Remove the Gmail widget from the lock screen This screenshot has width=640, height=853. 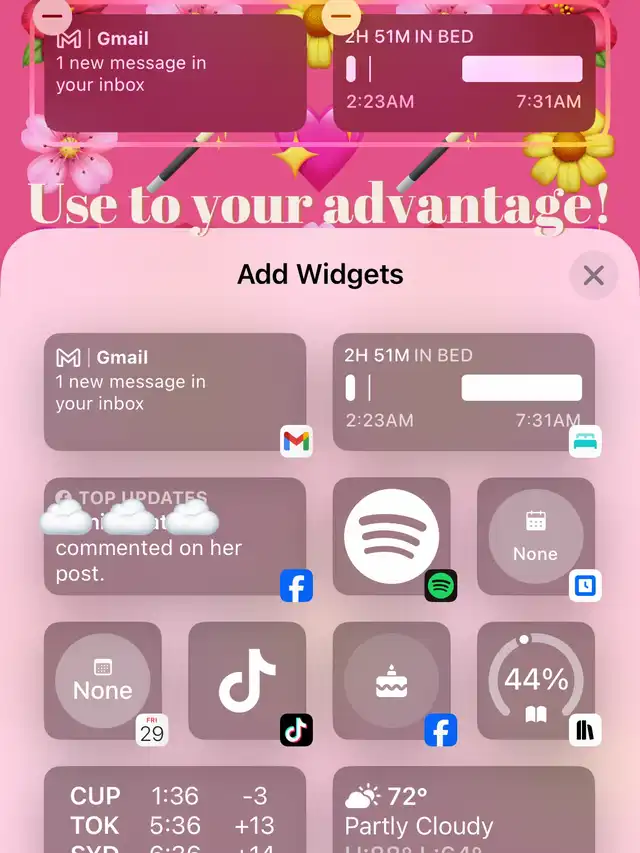(52, 17)
